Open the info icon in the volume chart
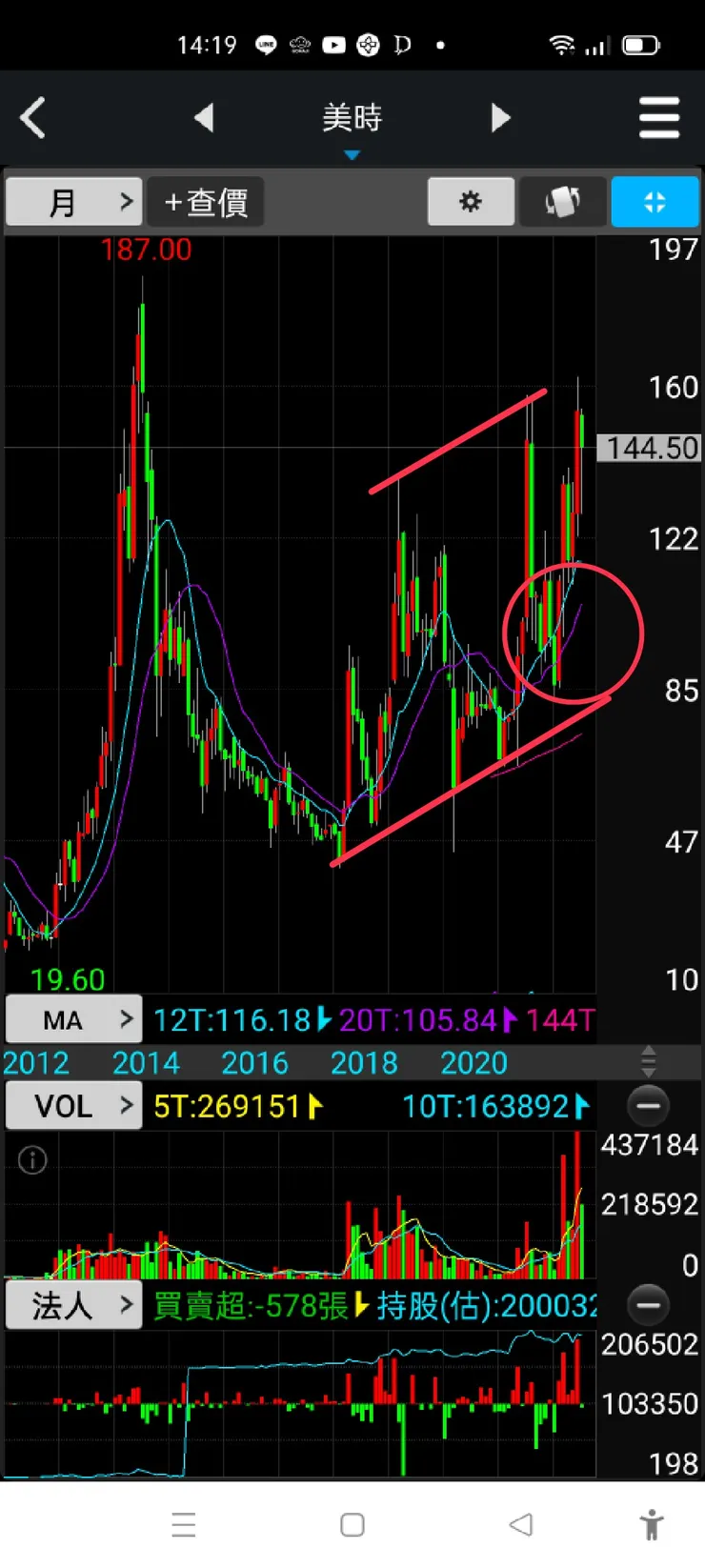The width and height of the screenshot is (705, 1568). [32, 1159]
